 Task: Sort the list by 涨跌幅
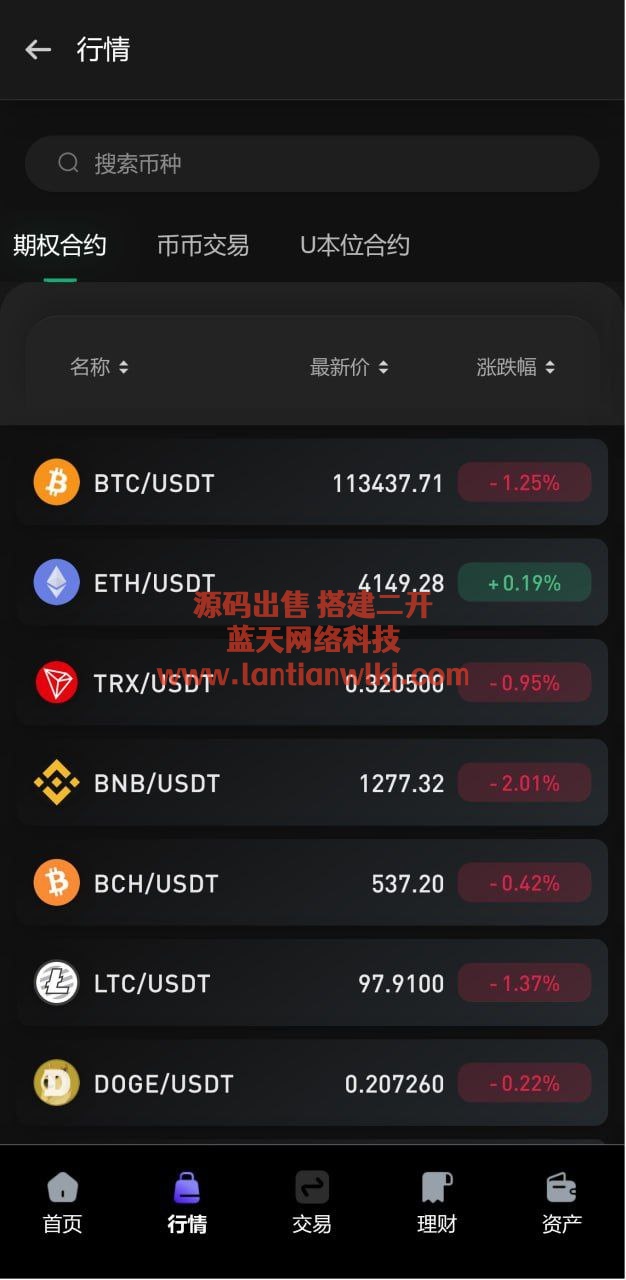515,367
